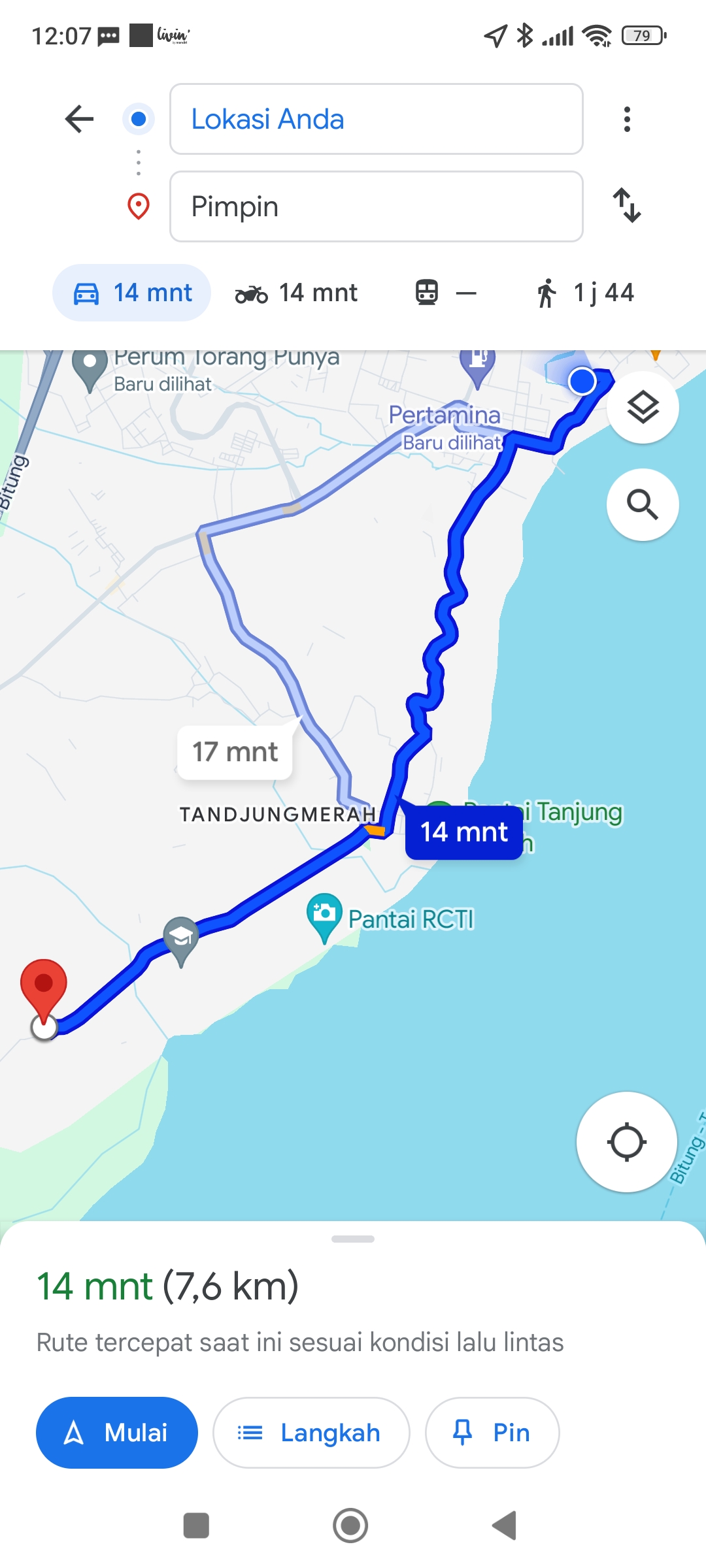Pin this route with the Pin button

[492, 1433]
